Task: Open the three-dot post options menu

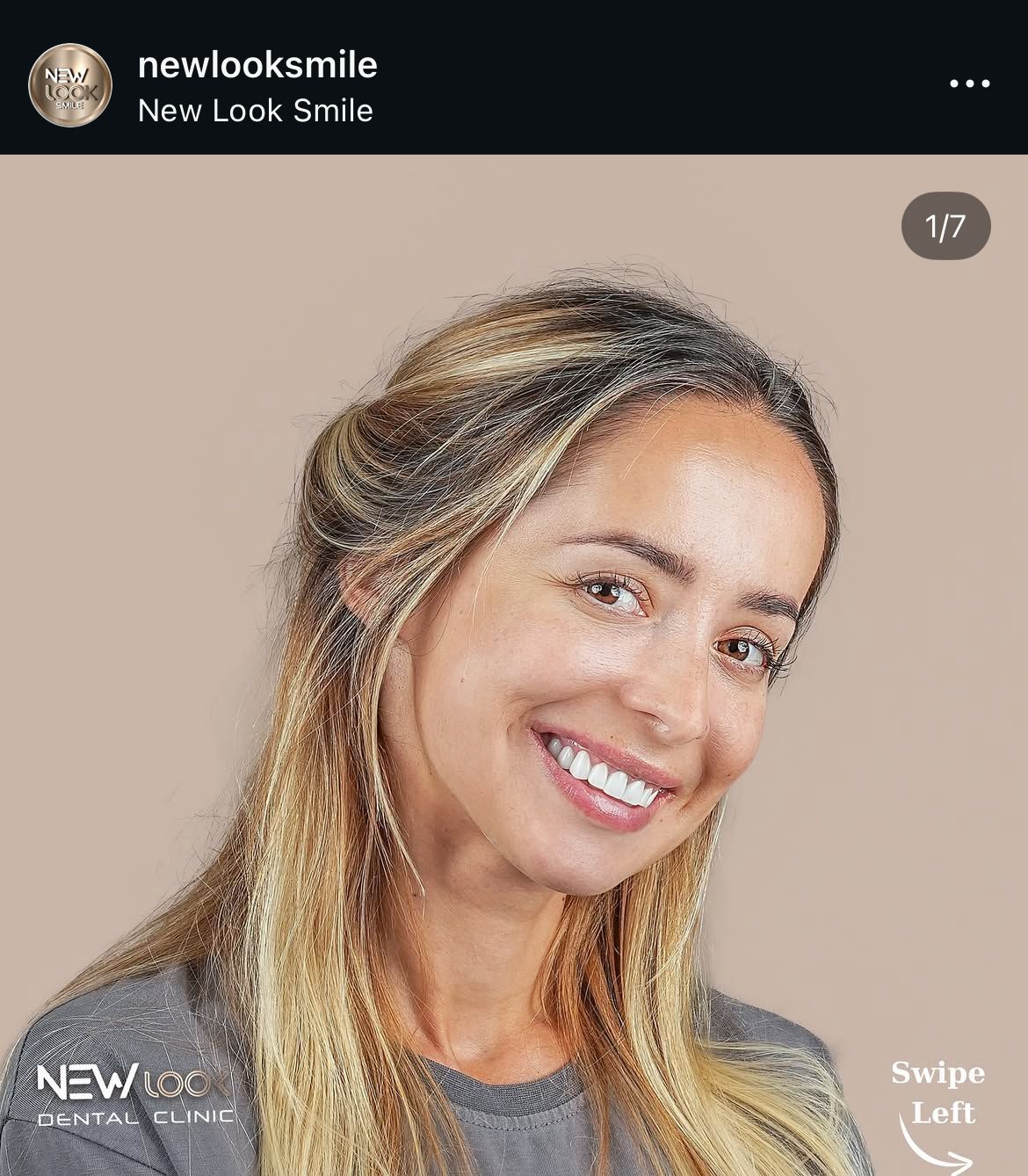Action: tap(969, 84)
